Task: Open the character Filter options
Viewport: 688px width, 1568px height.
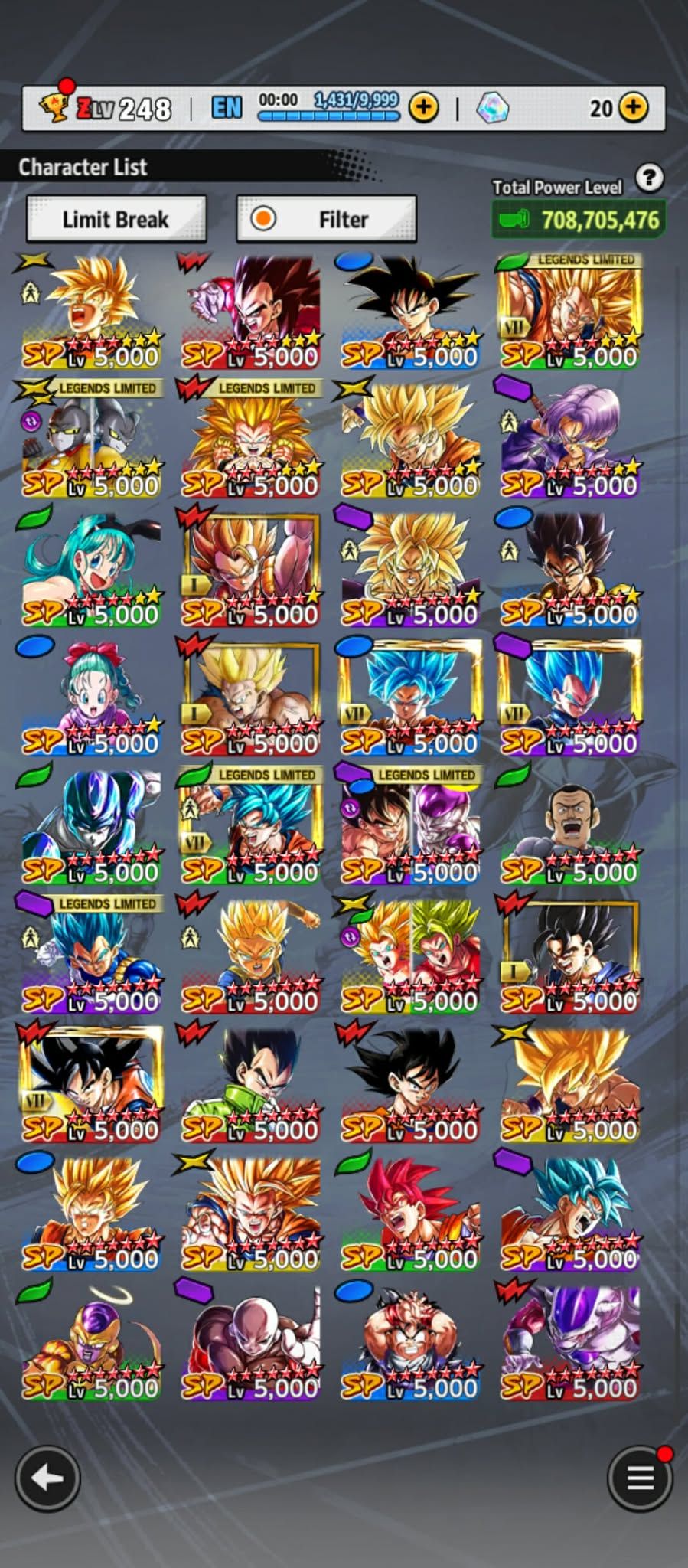Action: tap(327, 219)
